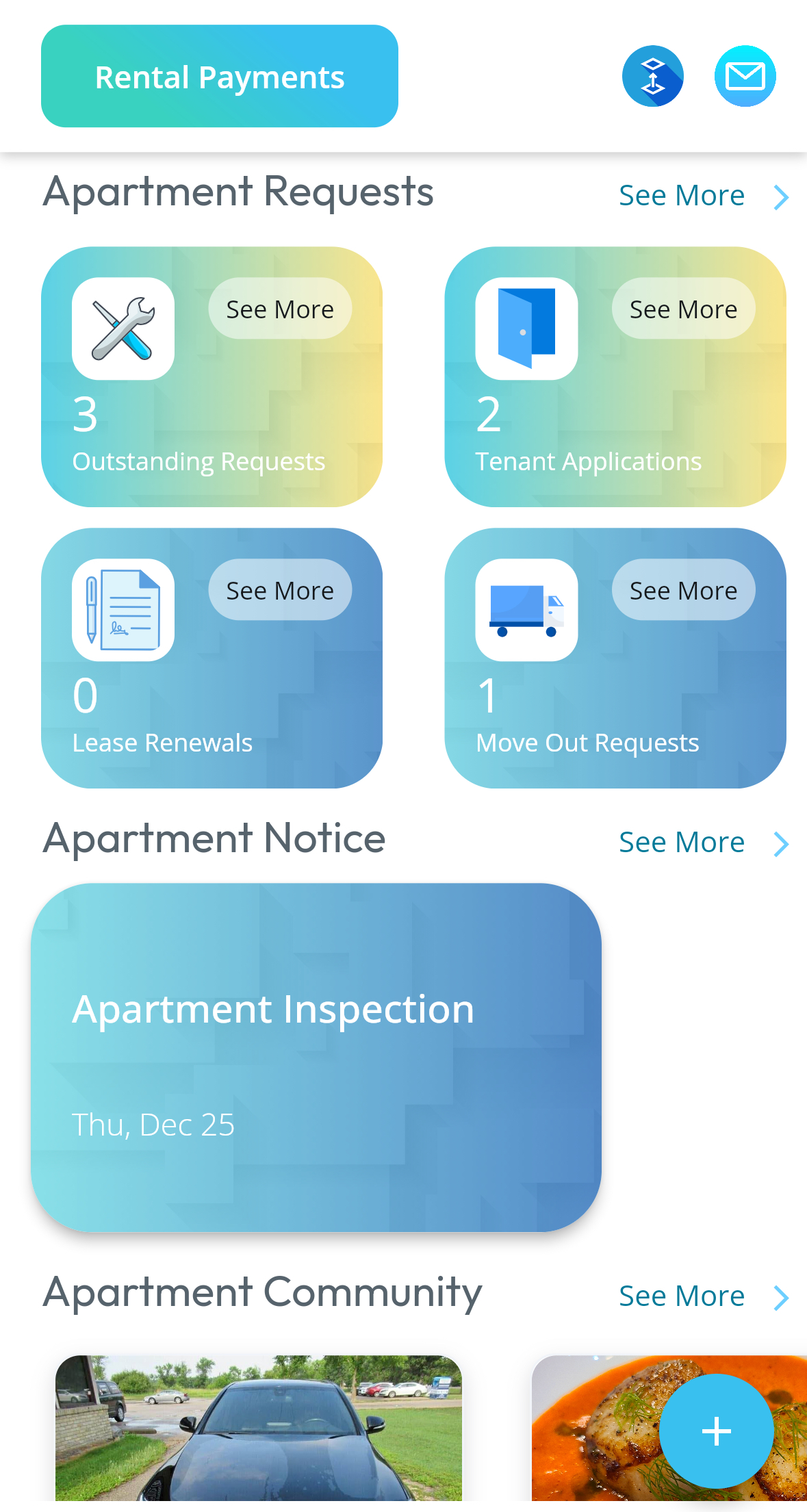See more Lease Renewals
The height and width of the screenshot is (1512, 807).
[x=280, y=590]
